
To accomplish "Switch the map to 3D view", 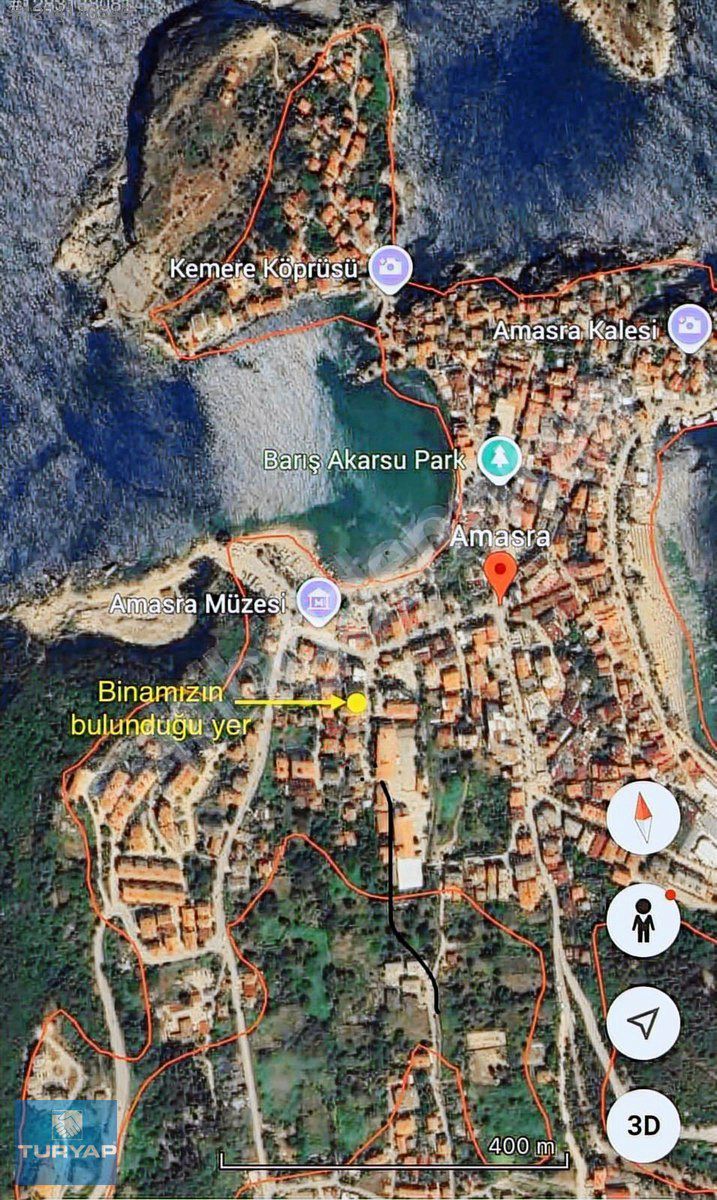I will click(x=643, y=1125).
